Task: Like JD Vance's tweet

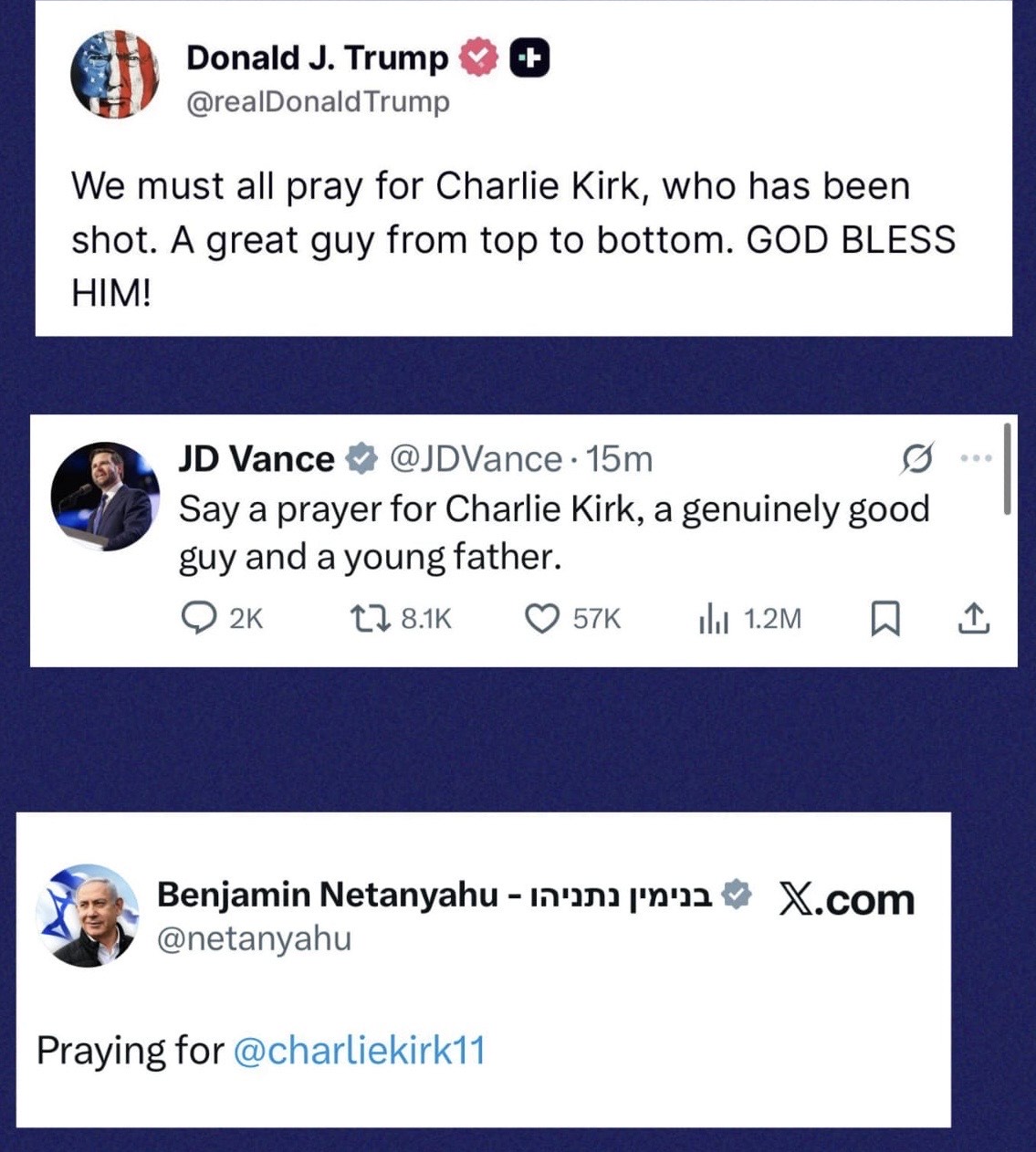Action: (545, 618)
